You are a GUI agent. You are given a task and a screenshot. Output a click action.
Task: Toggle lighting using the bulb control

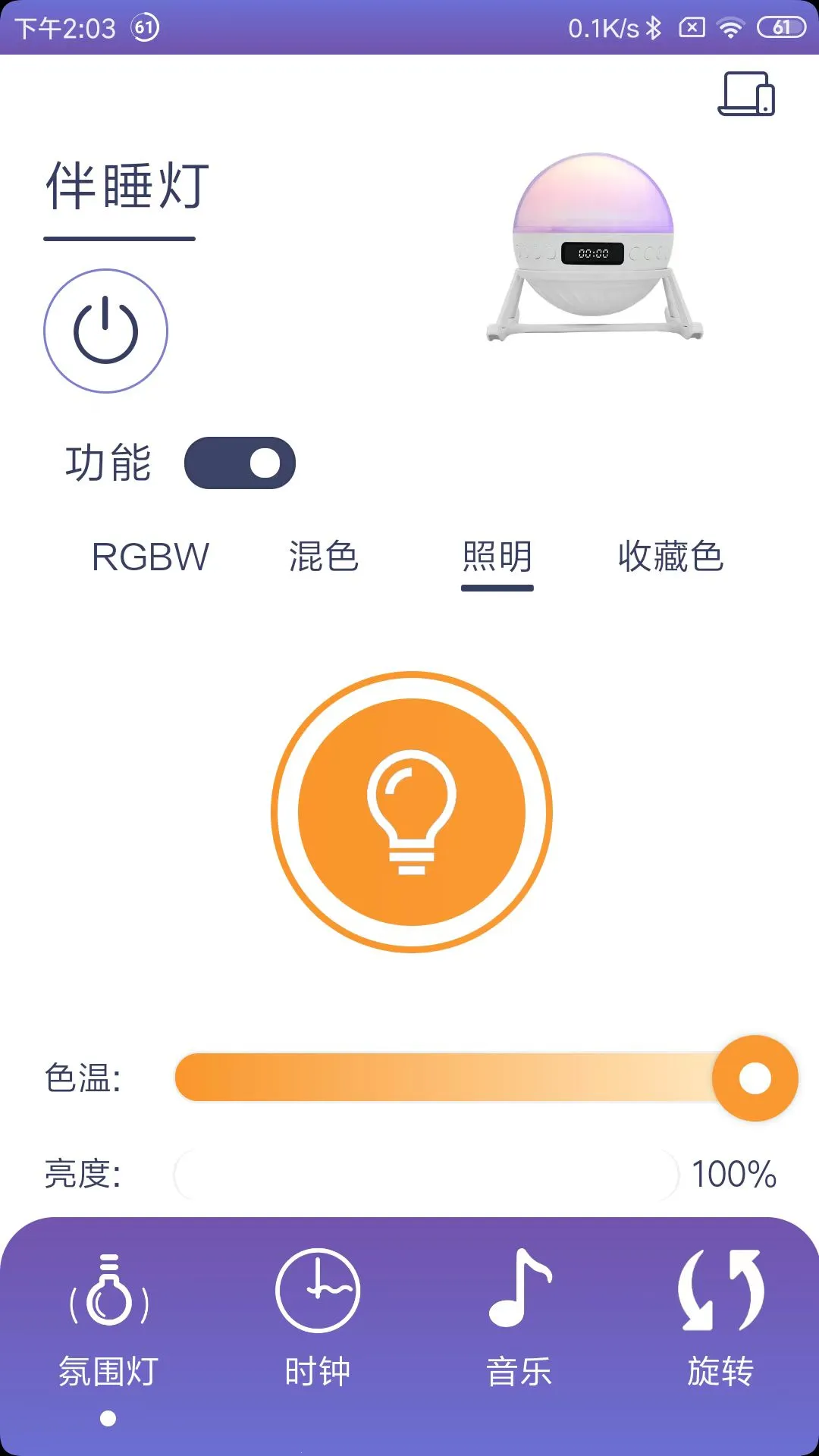409,811
